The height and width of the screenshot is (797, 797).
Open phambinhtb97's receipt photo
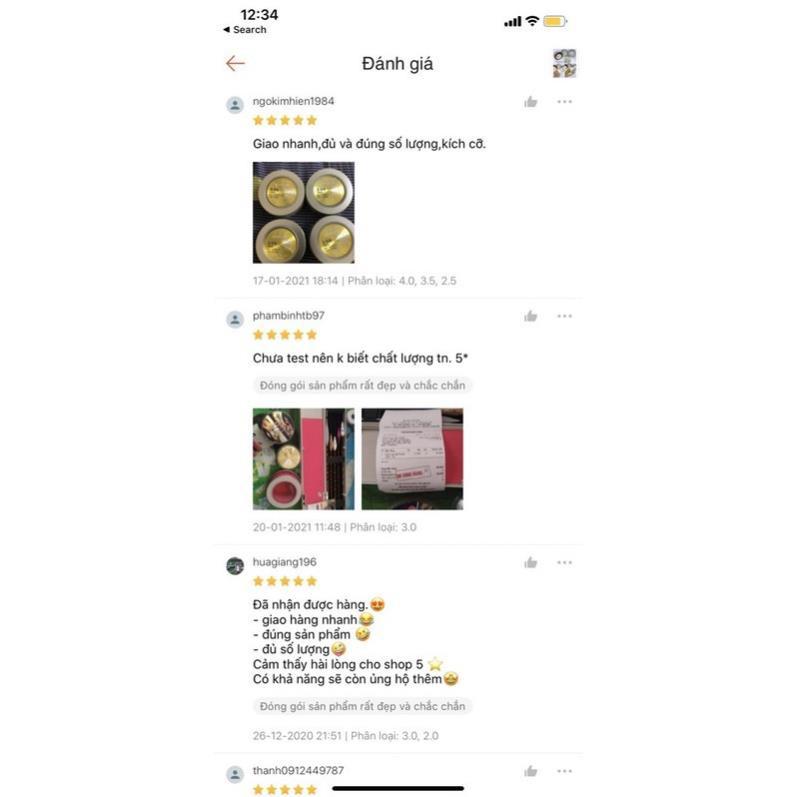412,459
